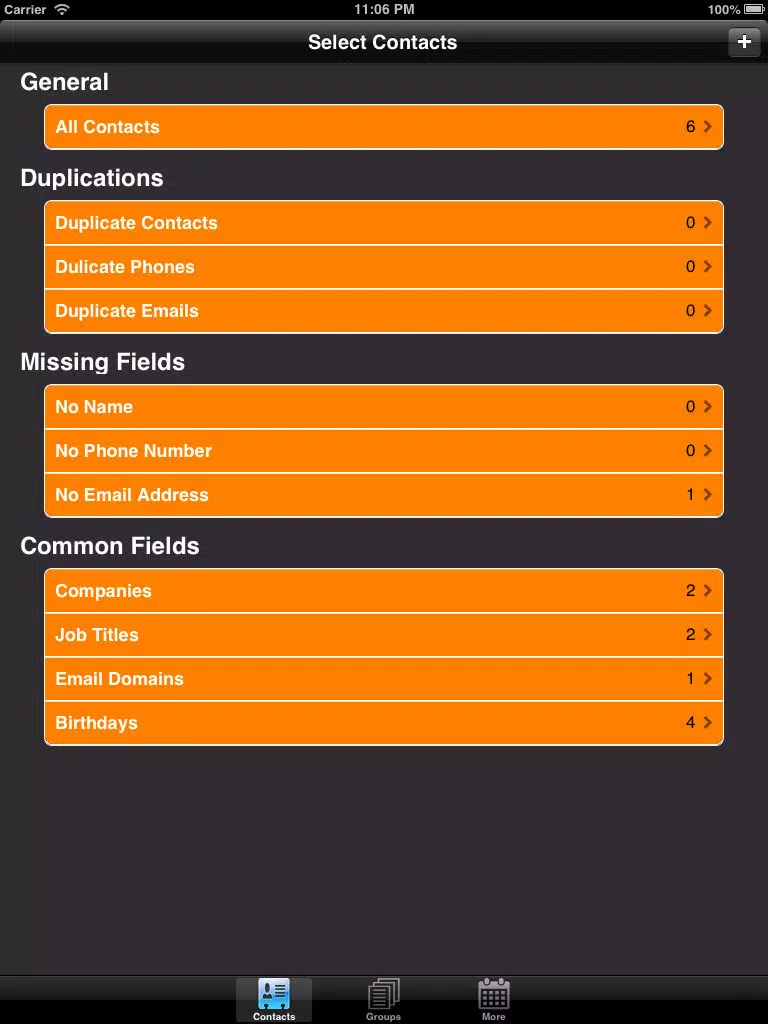Image resolution: width=768 pixels, height=1024 pixels.
Task: Open No Email Address row
Action: (383, 495)
